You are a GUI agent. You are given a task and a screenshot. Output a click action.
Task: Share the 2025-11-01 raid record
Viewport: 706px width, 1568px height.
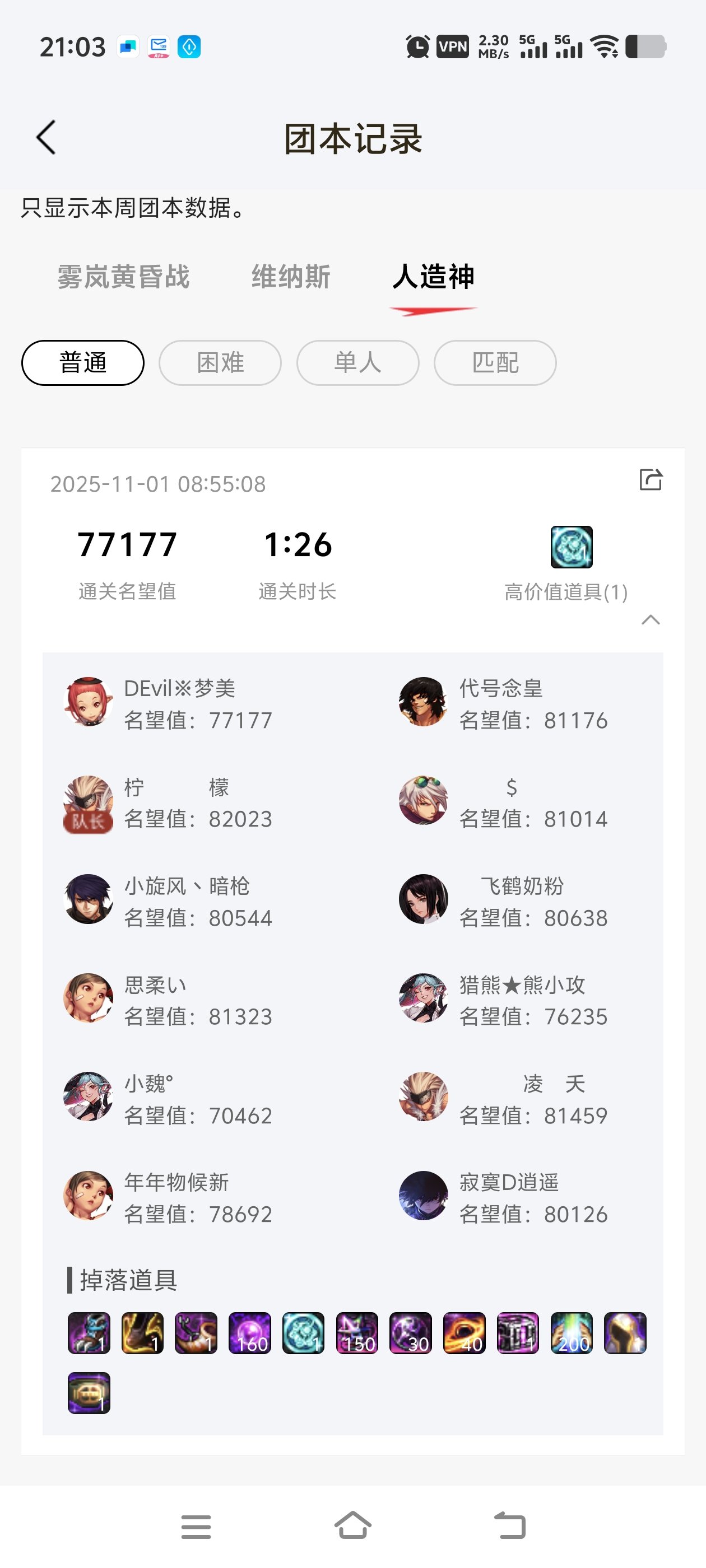click(651, 480)
